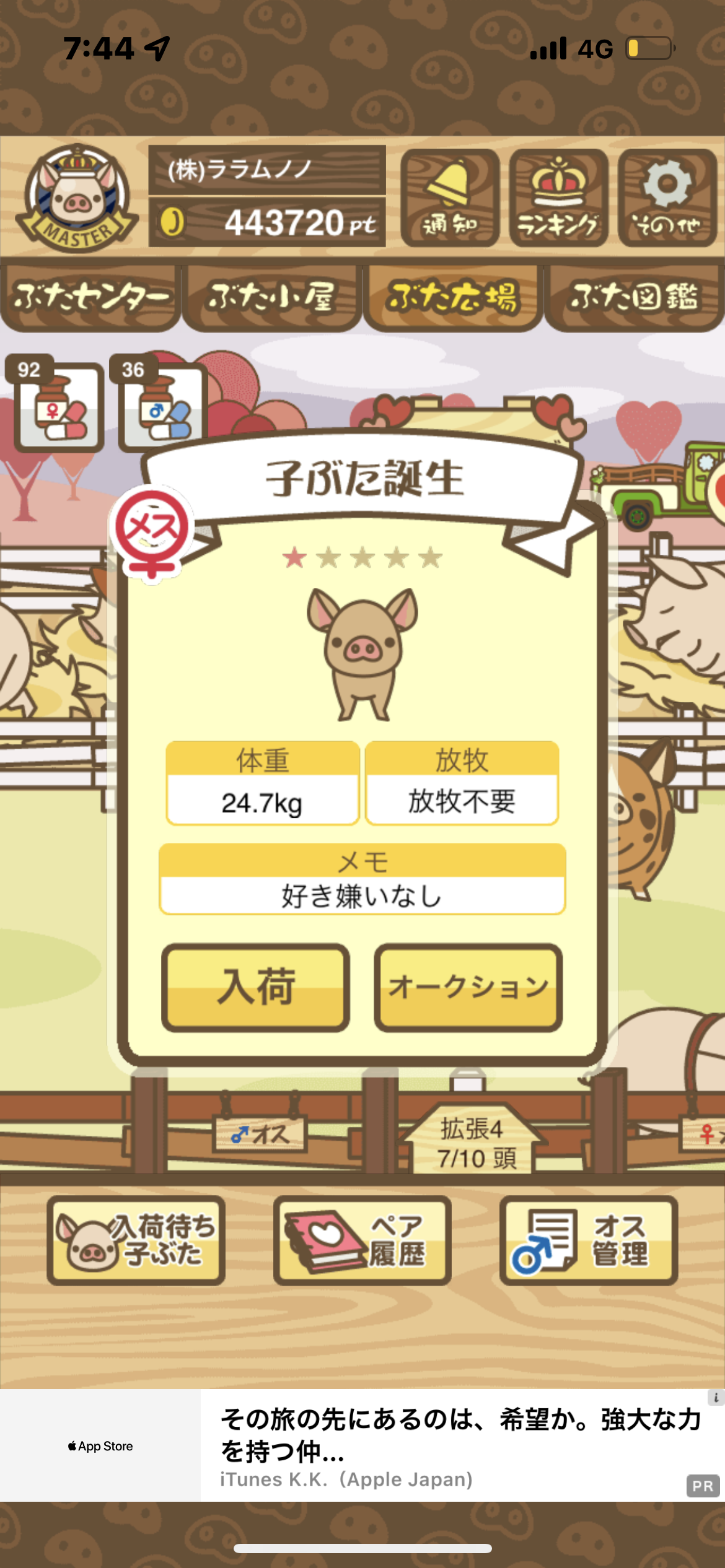Open the App Store advertisement banner

tap(362, 1445)
